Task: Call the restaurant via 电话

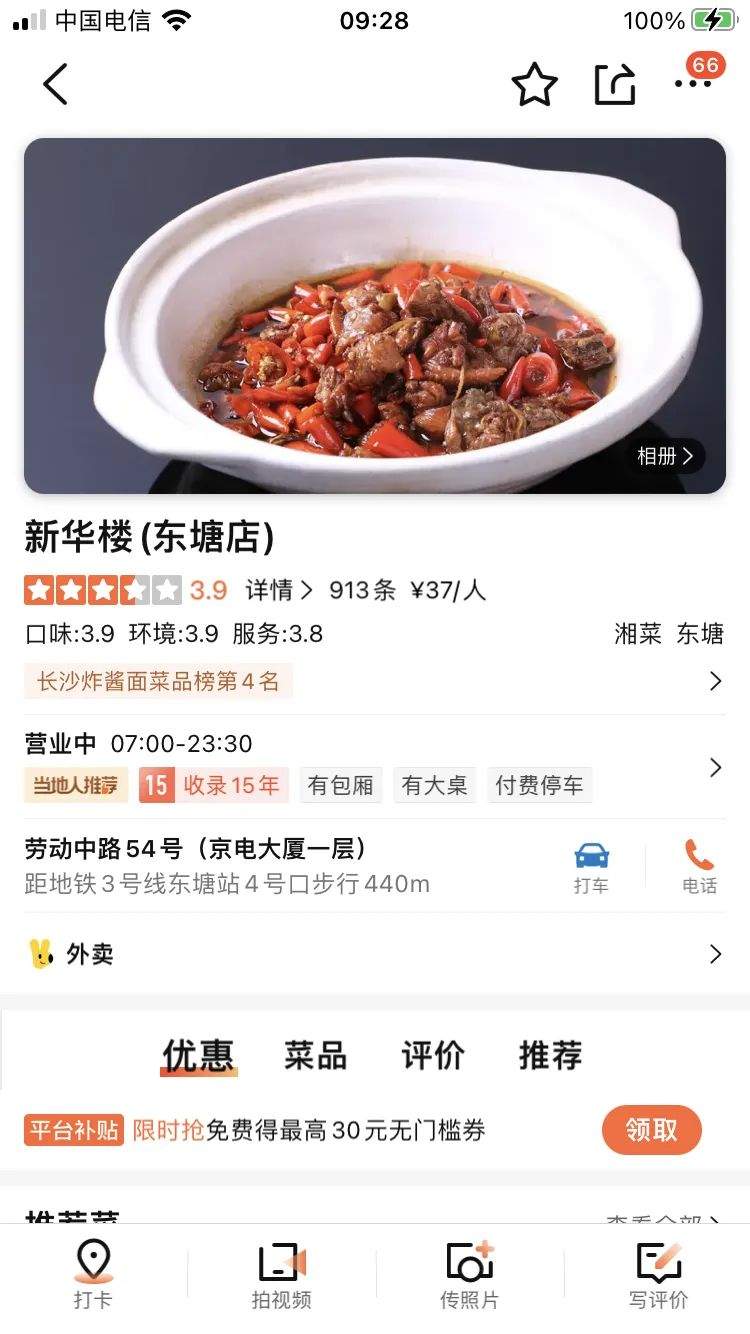Action: click(x=699, y=867)
